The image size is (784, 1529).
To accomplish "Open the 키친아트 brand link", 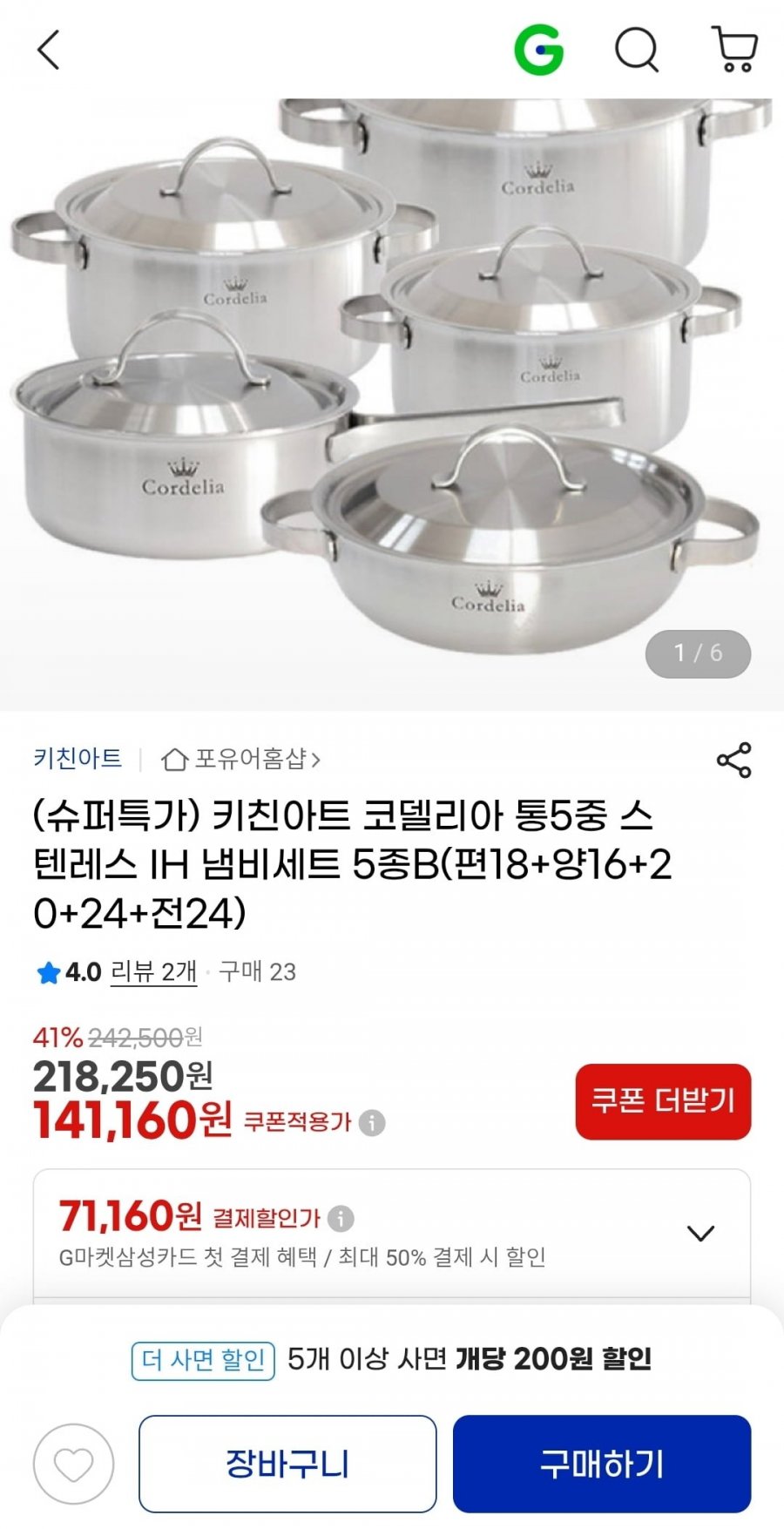I will tap(78, 758).
